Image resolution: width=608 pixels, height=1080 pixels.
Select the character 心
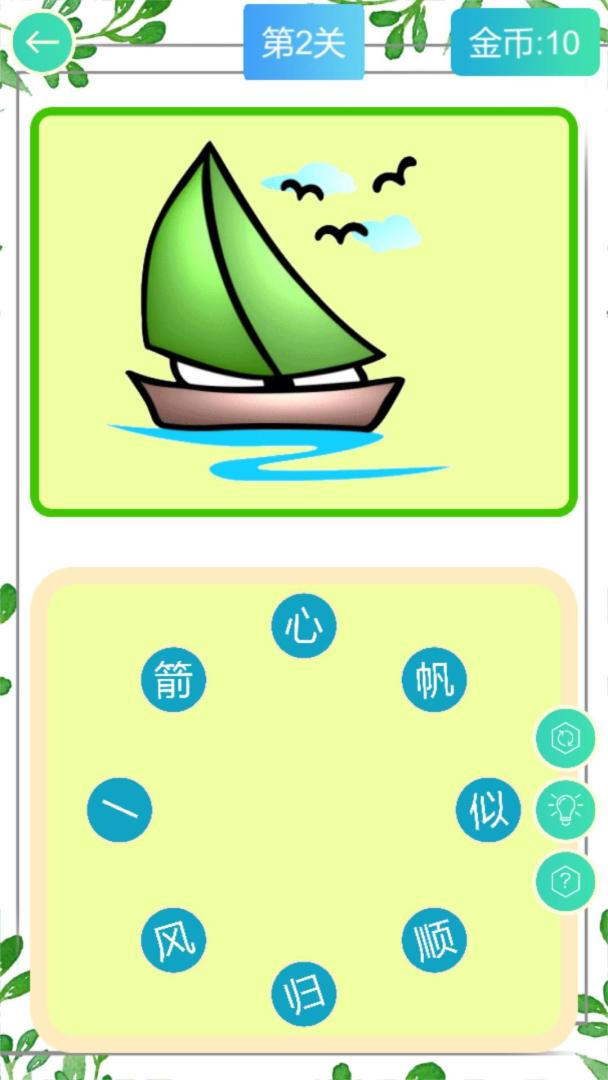(x=304, y=626)
